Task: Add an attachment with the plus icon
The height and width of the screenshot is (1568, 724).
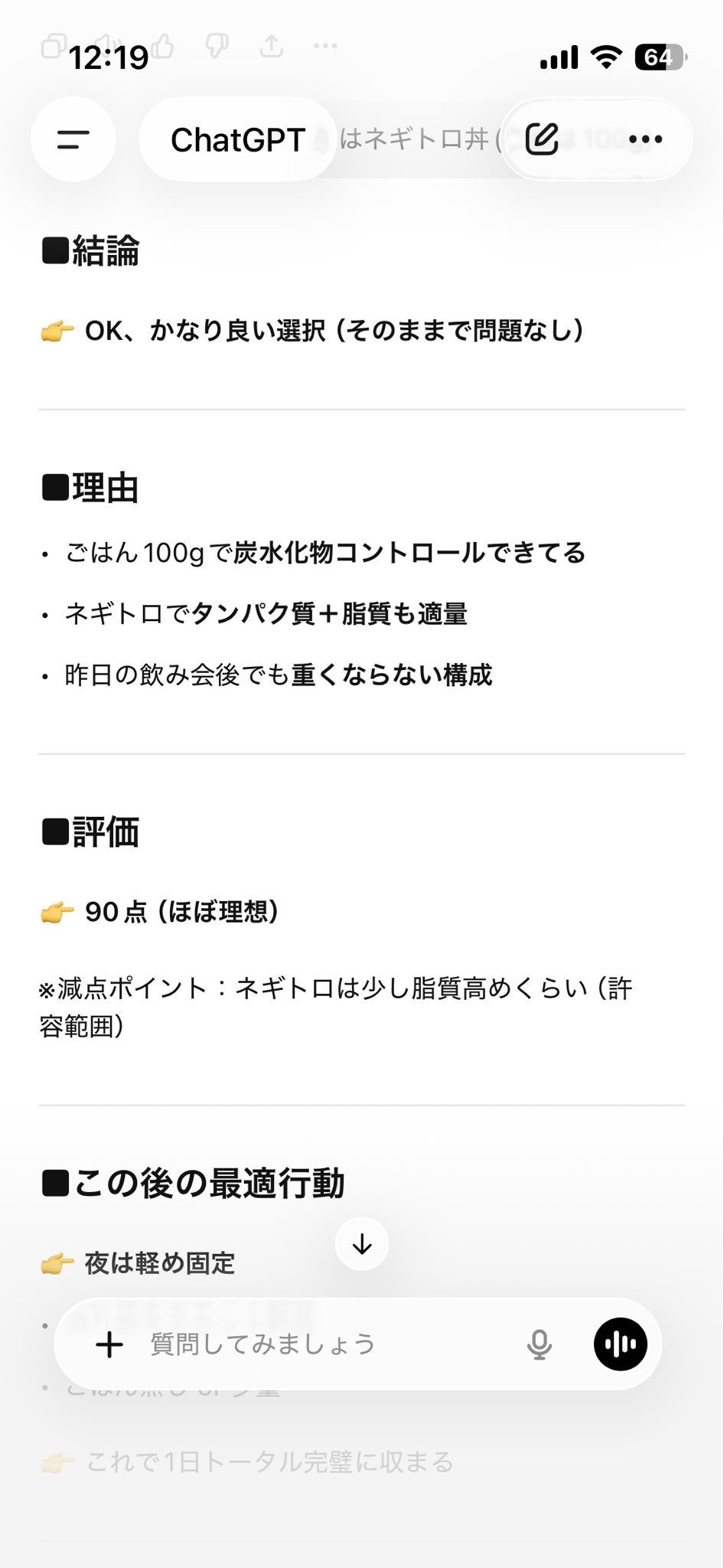Action: point(109,1345)
